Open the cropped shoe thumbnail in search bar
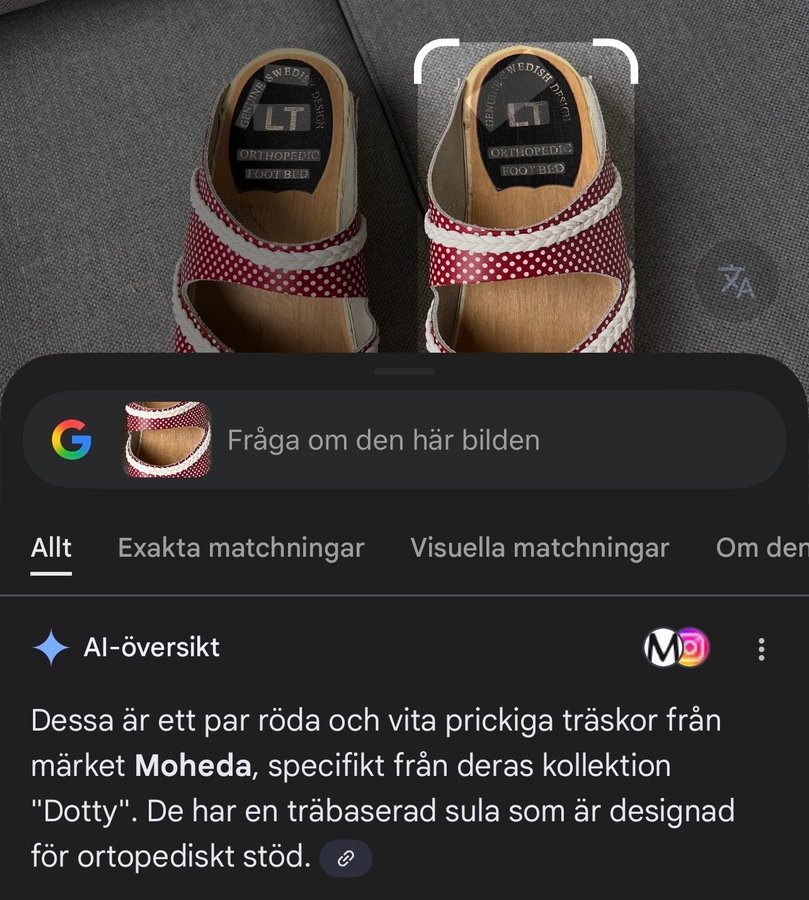The width and height of the screenshot is (809, 900). [x=167, y=440]
